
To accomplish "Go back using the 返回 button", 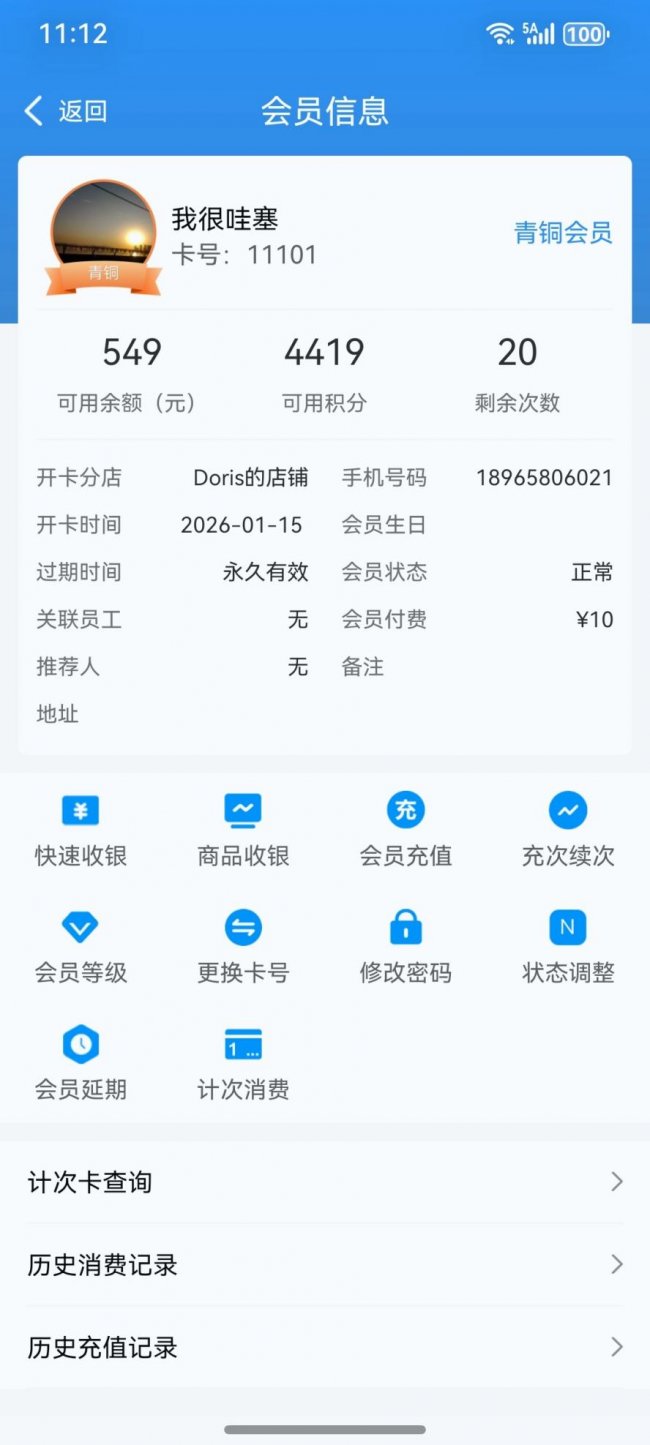I will (x=66, y=111).
